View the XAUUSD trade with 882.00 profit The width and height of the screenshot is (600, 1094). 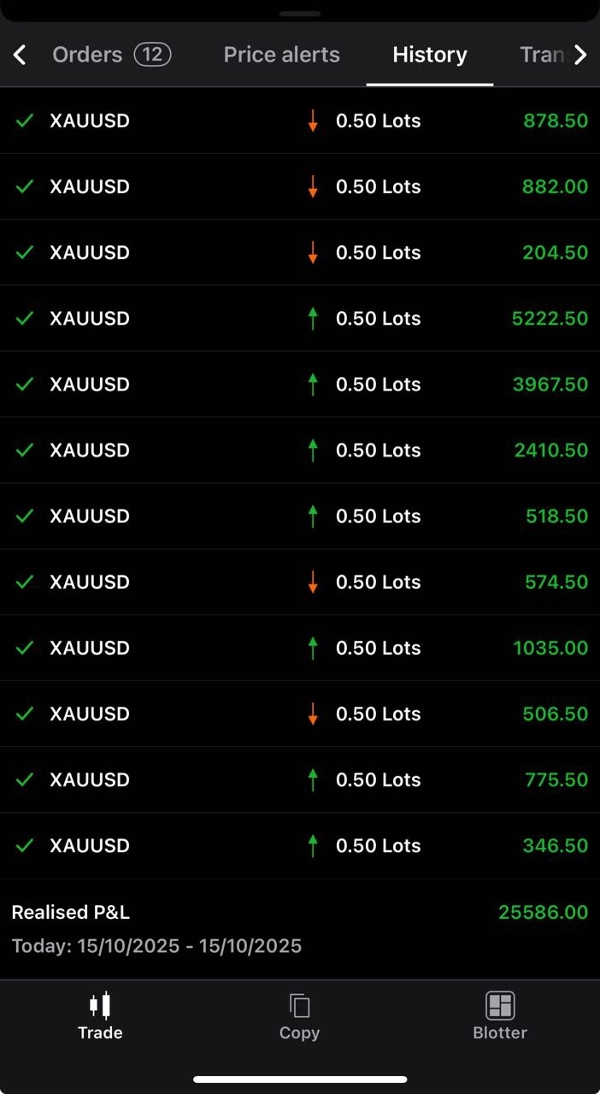click(x=300, y=187)
